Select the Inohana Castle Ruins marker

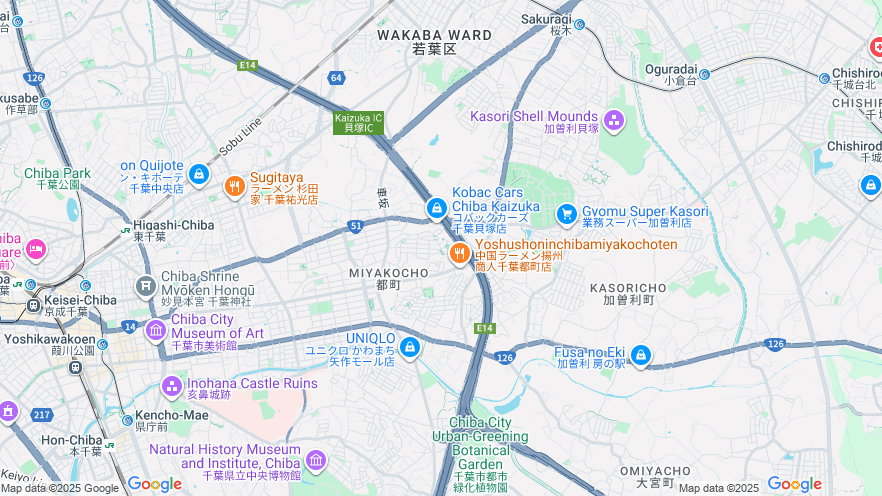172,385
